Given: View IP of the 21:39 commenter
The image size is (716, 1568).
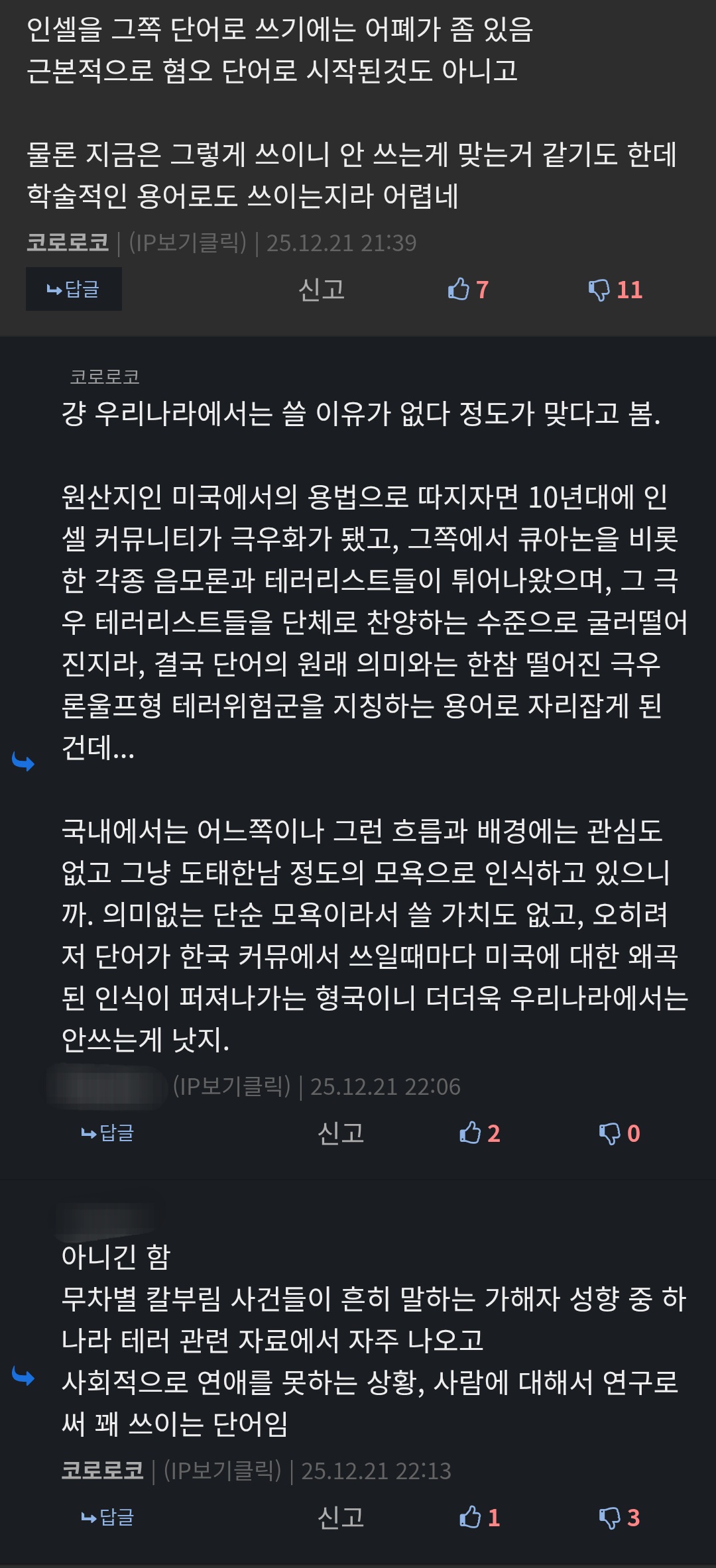Looking at the screenshot, I should 188,243.
